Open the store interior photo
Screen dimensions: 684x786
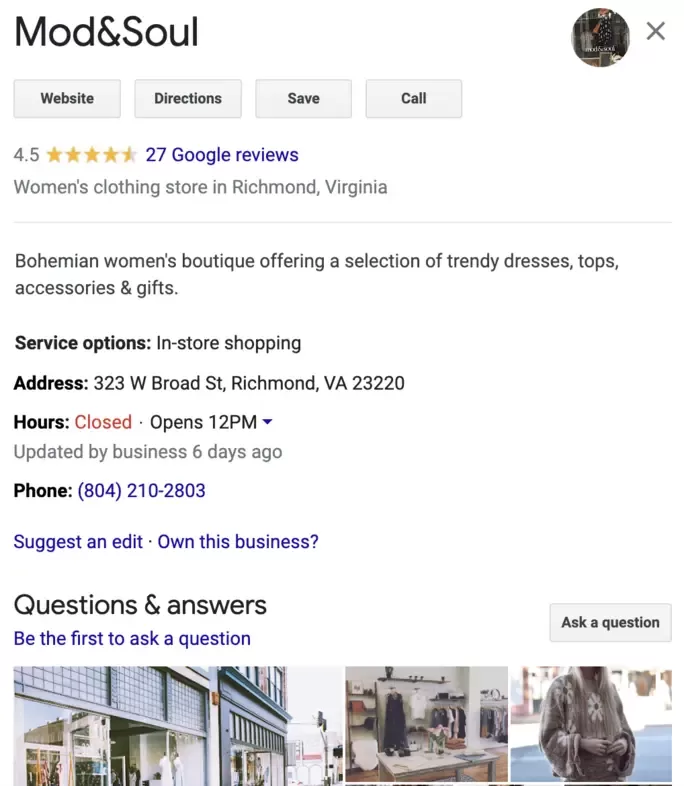click(426, 726)
